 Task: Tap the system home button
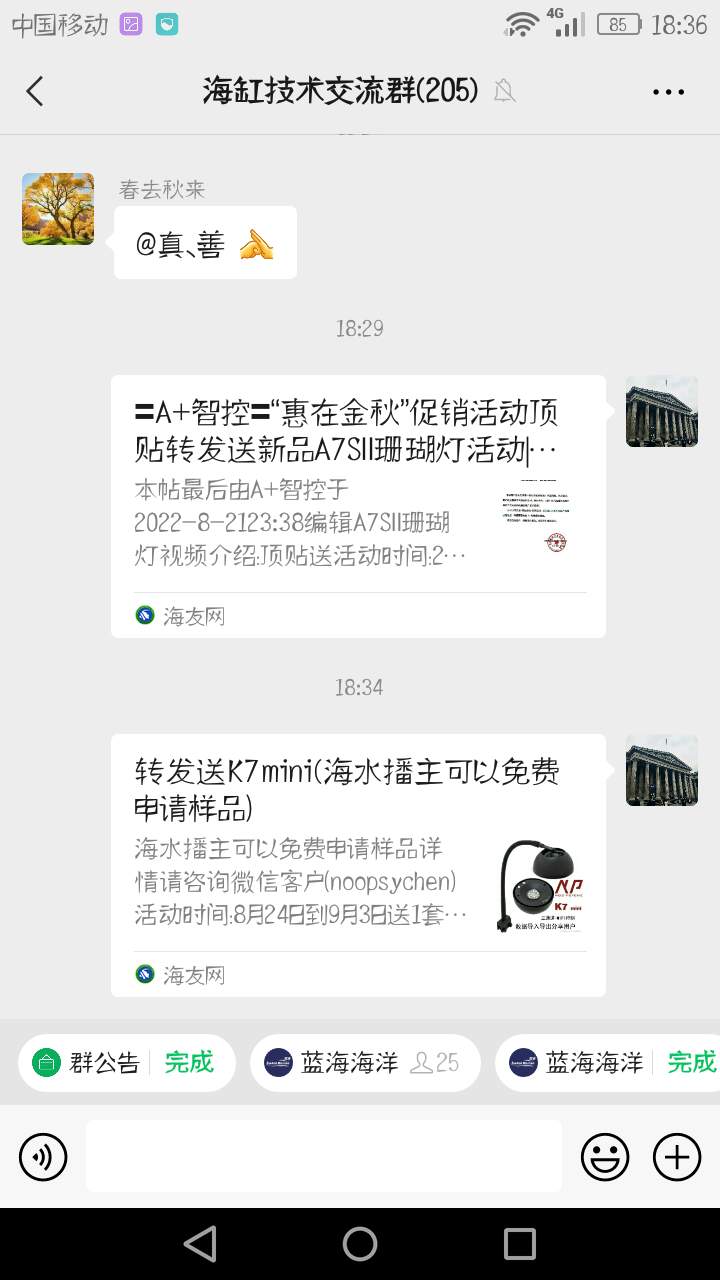coord(360,1244)
